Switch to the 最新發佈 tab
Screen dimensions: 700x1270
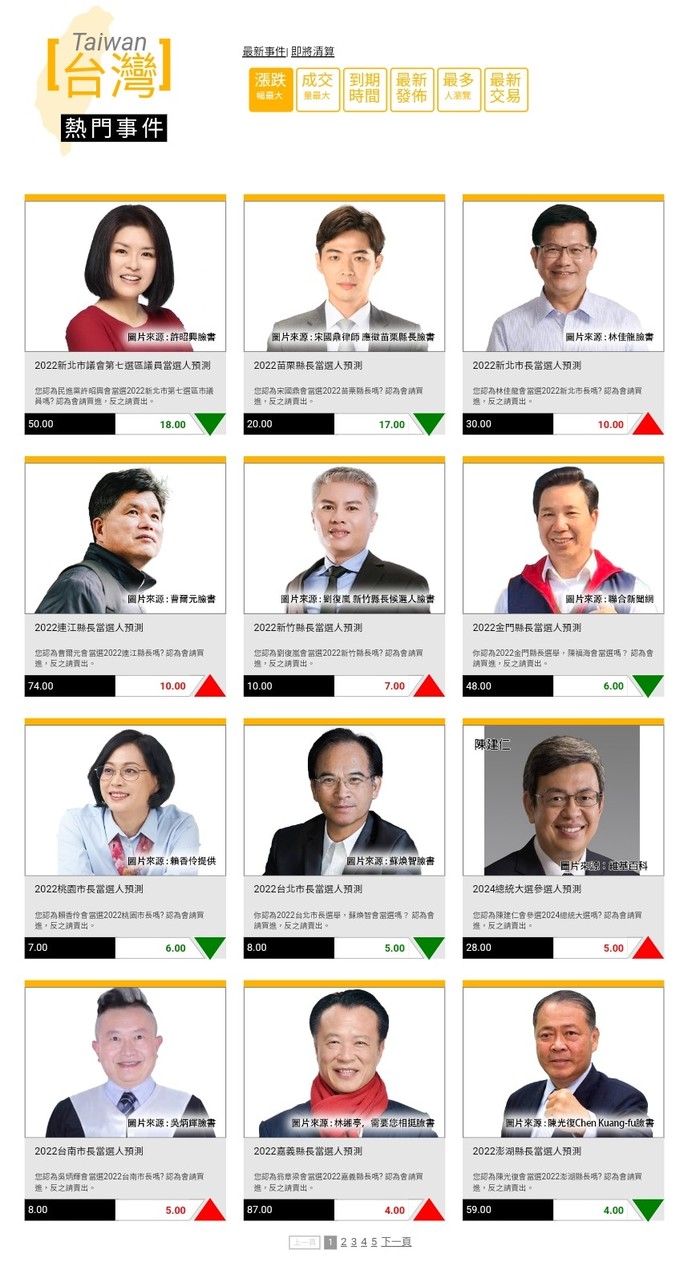(x=411, y=89)
